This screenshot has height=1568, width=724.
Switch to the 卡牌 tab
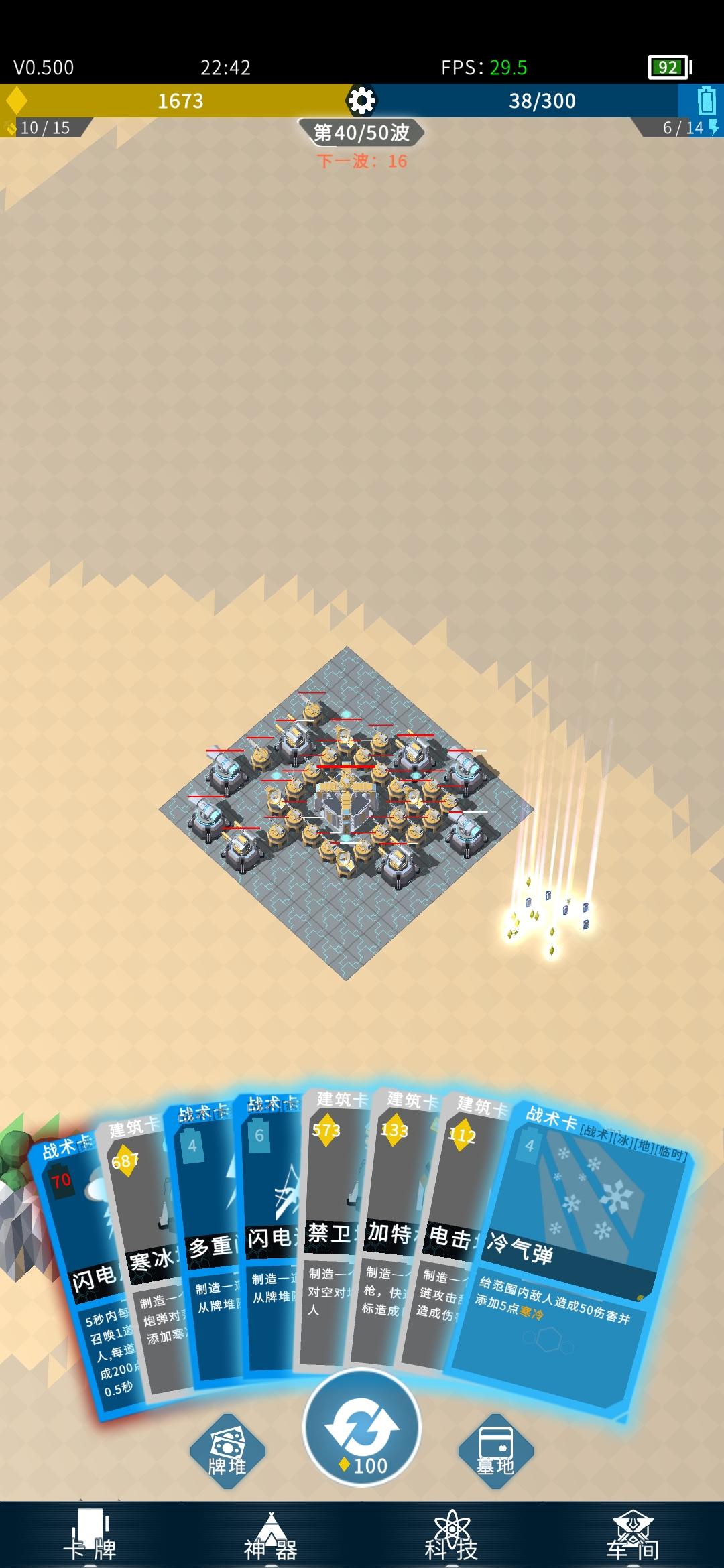(x=90, y=1534)
